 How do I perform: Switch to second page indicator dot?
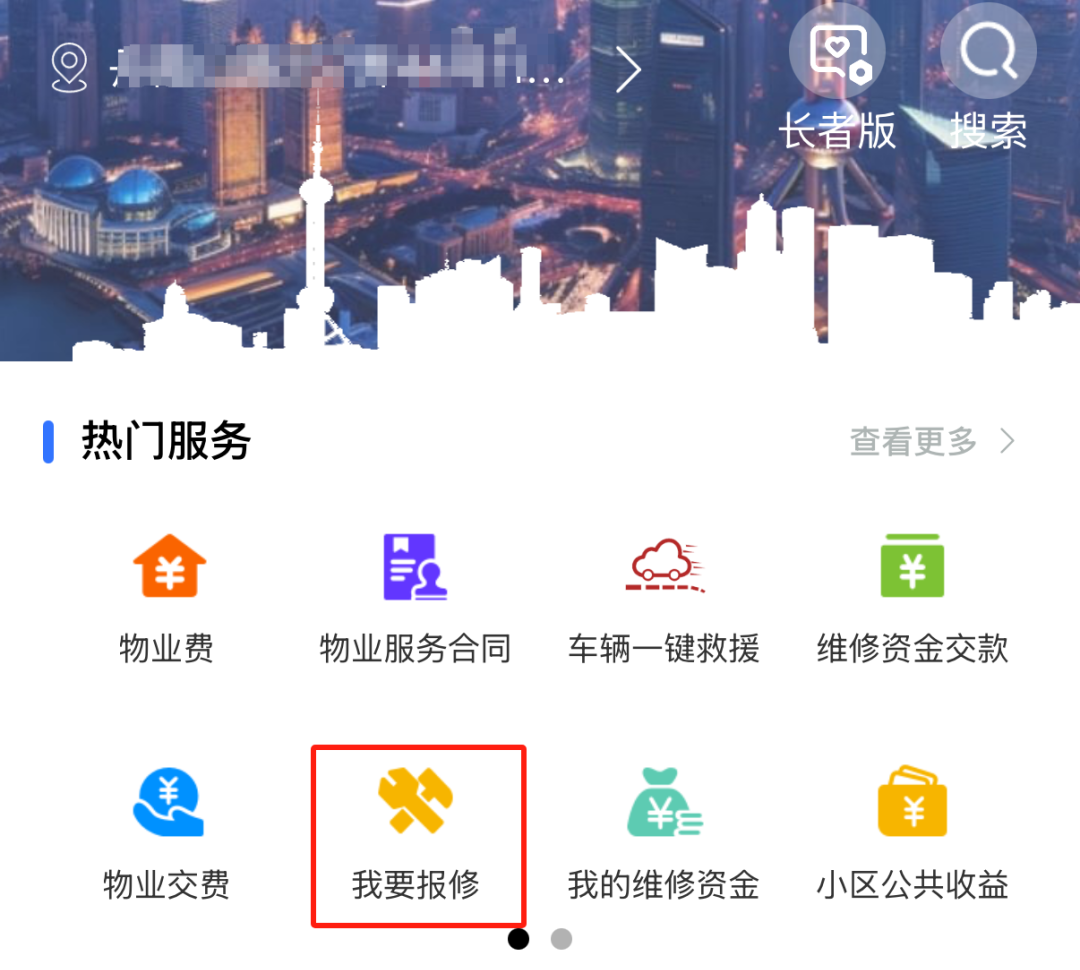pyautogui.click(x=562, y=939)
